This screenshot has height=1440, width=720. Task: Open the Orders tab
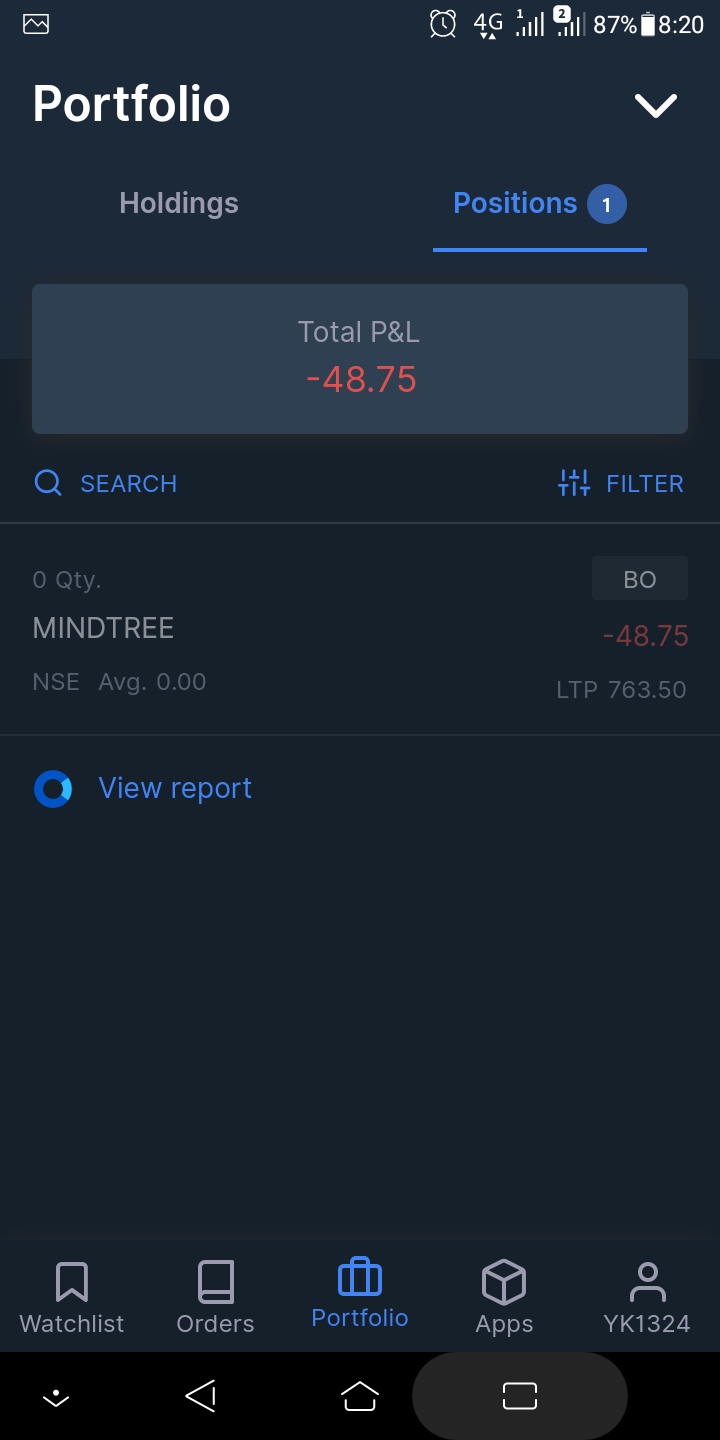point(215,1297)
